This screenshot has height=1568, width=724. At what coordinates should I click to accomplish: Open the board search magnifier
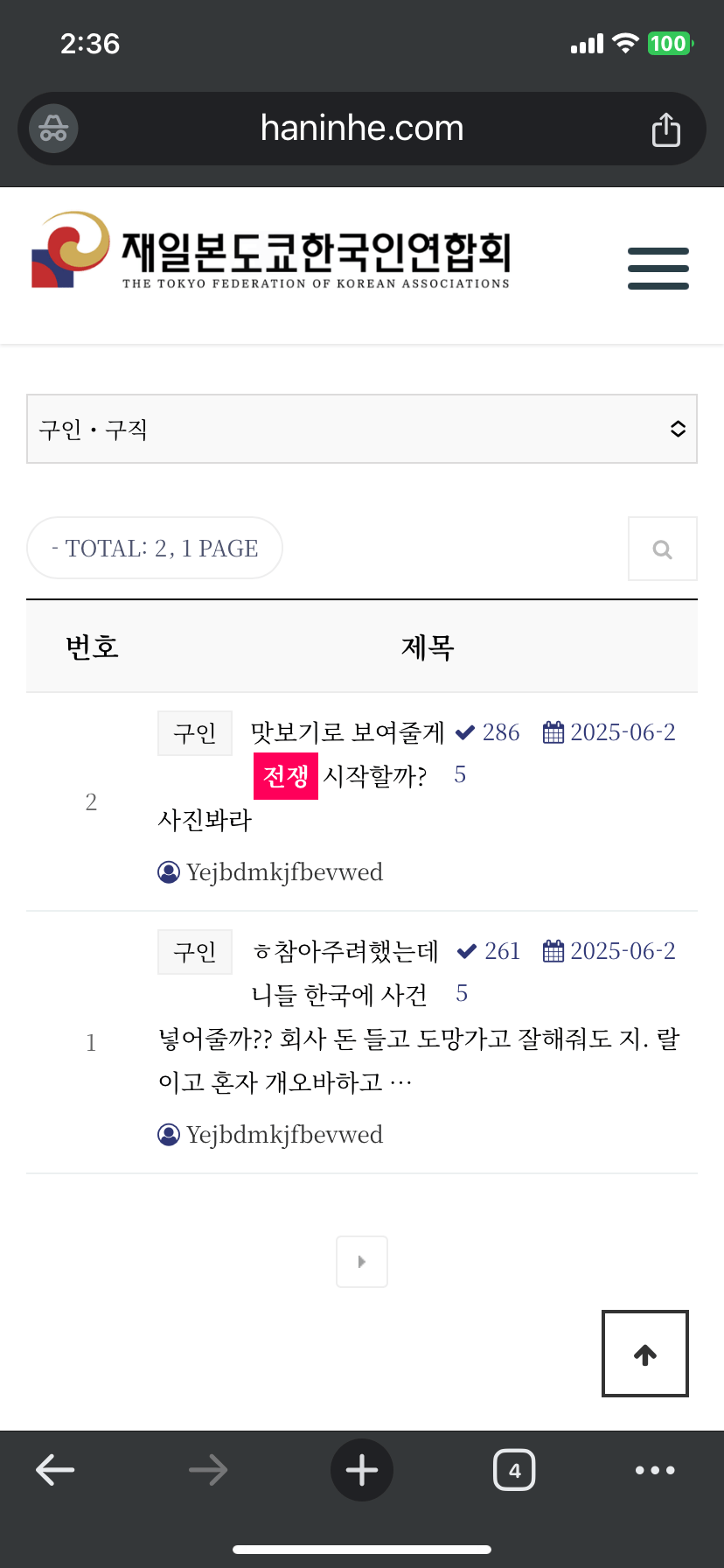662,549
